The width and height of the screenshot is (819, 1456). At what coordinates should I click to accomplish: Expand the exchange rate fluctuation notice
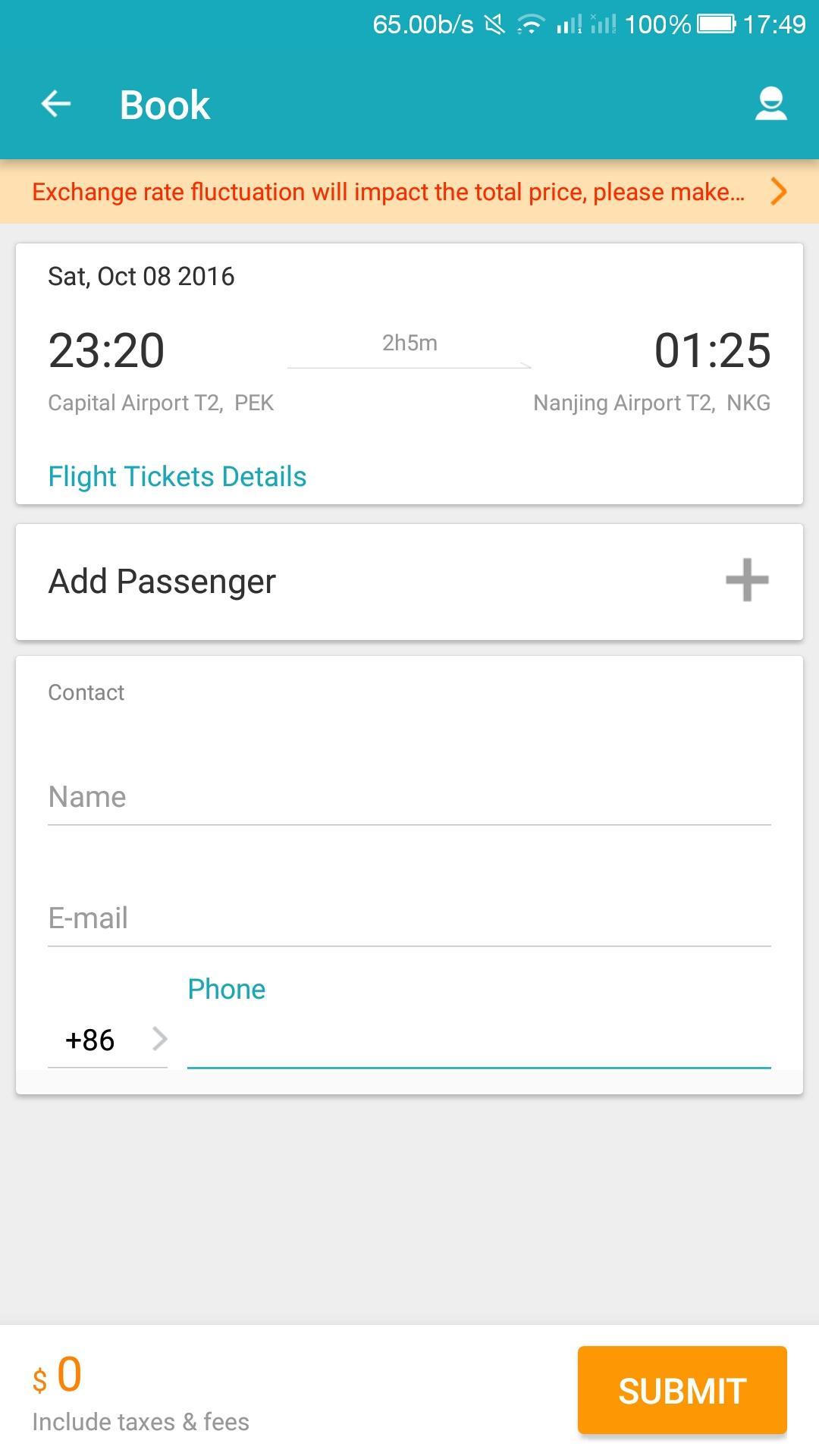pyautogui.click(x=778, y=192)
